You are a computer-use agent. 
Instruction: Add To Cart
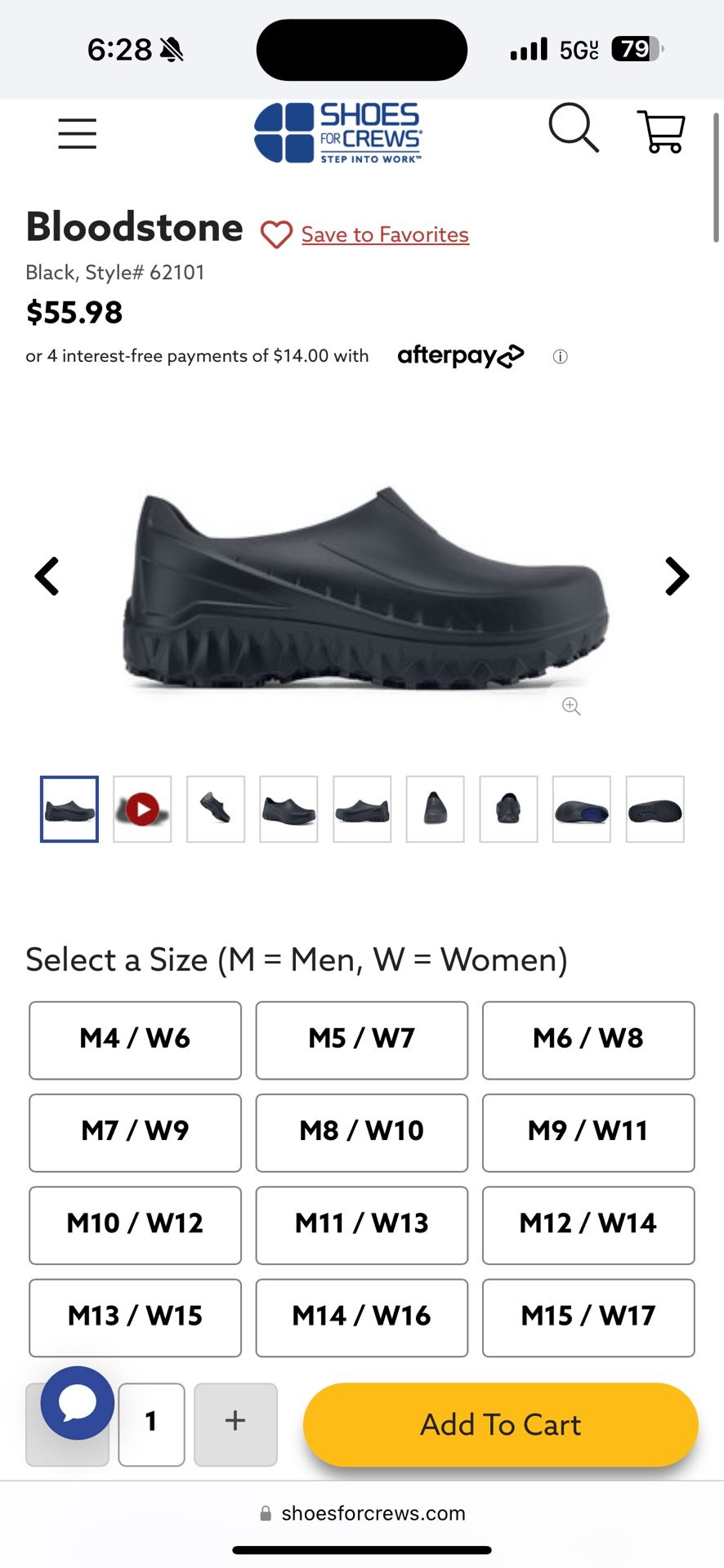click(x=501, y=1424)
